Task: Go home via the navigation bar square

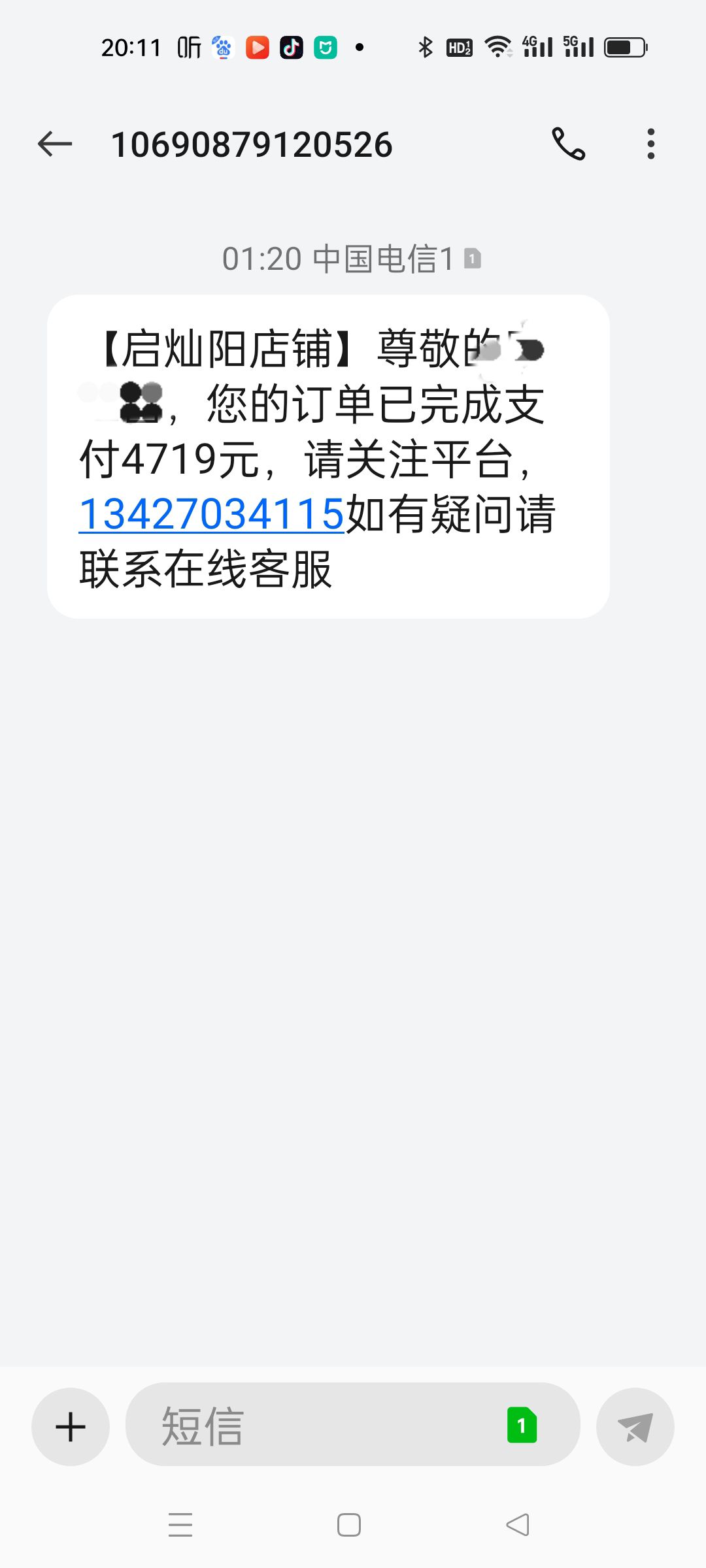Action: point(349,1525)
